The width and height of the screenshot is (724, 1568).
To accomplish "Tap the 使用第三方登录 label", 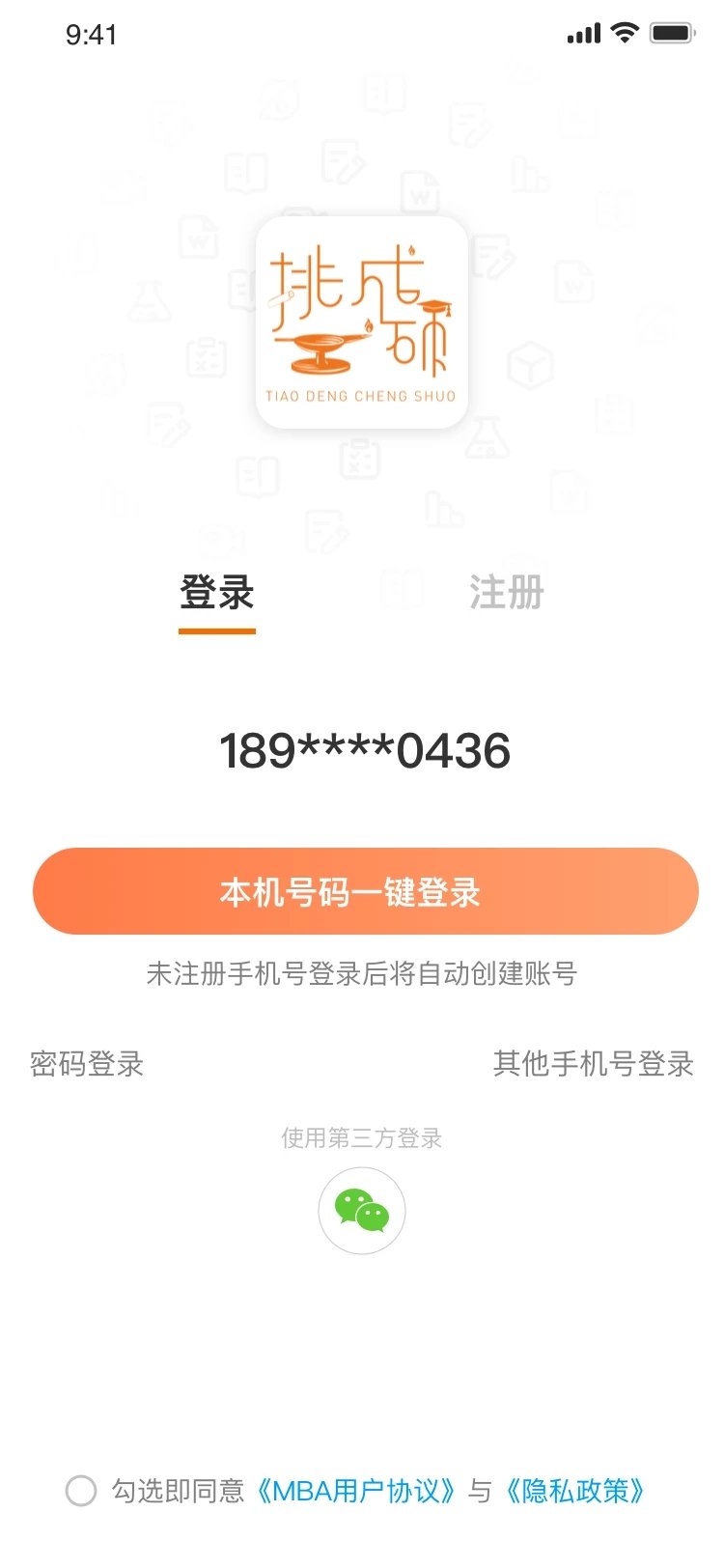I will [361, 1137].
